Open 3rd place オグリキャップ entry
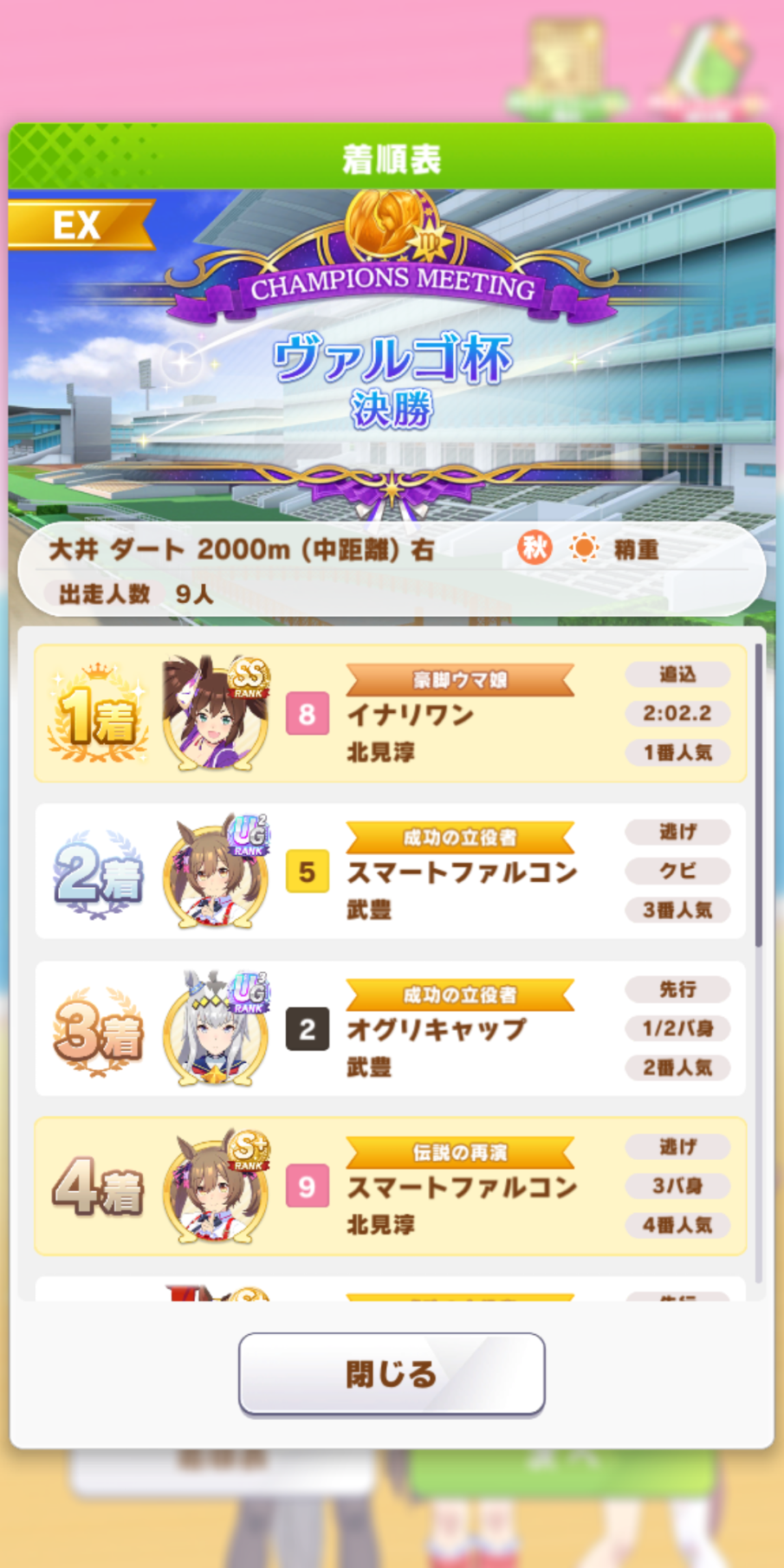Screen dimensions: 784x1568 coord(391,1028)
